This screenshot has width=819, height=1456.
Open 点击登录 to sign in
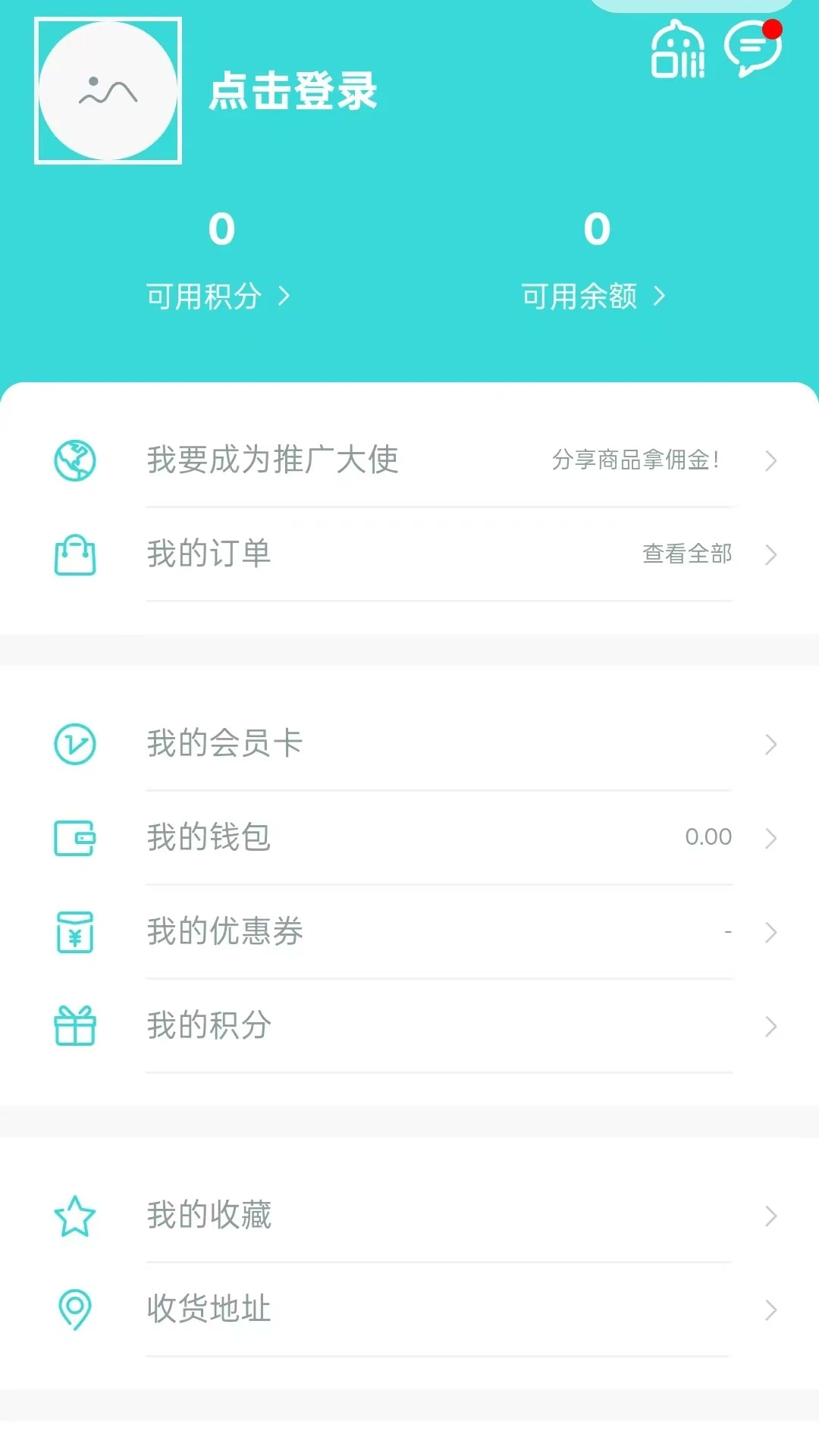click(x=293, y=93)
